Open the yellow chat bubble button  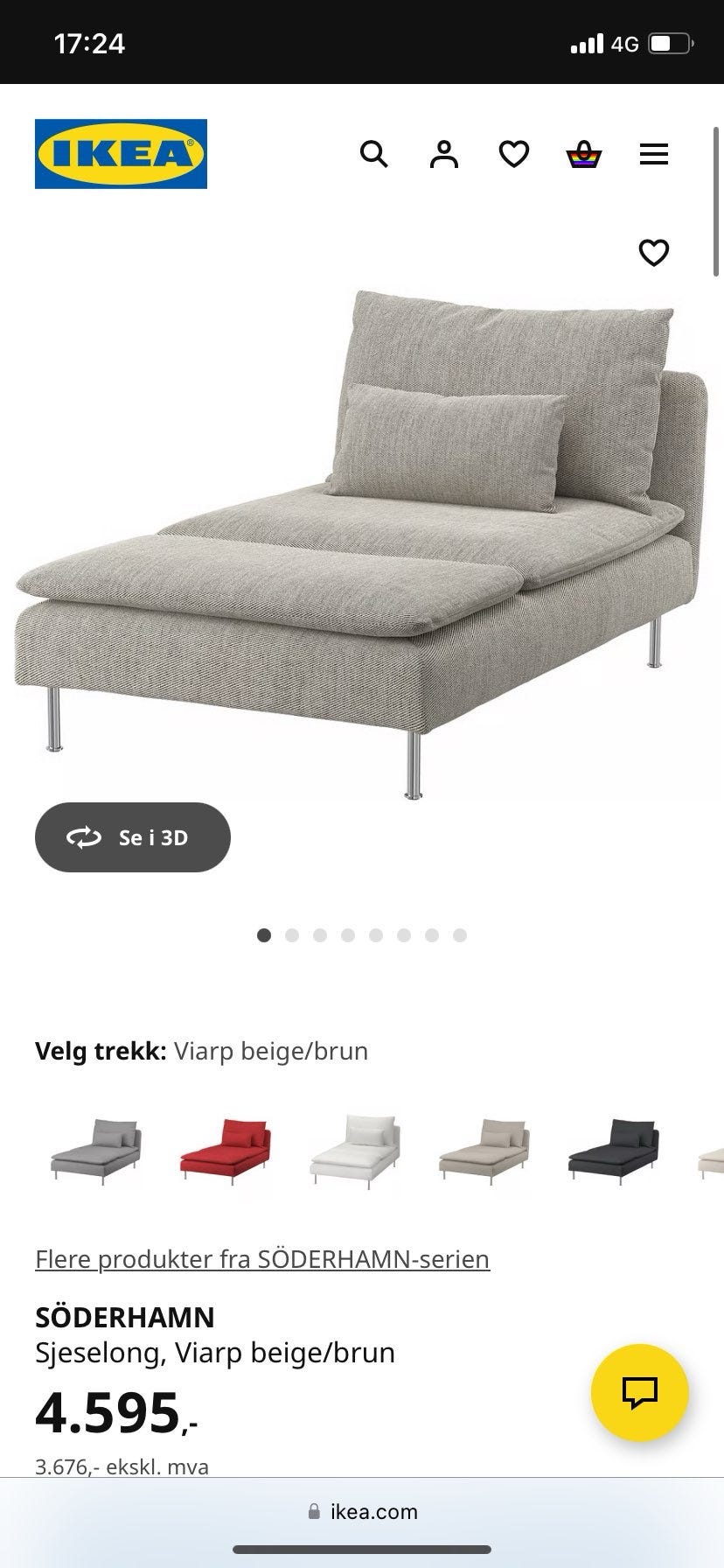pos(640,1393)
